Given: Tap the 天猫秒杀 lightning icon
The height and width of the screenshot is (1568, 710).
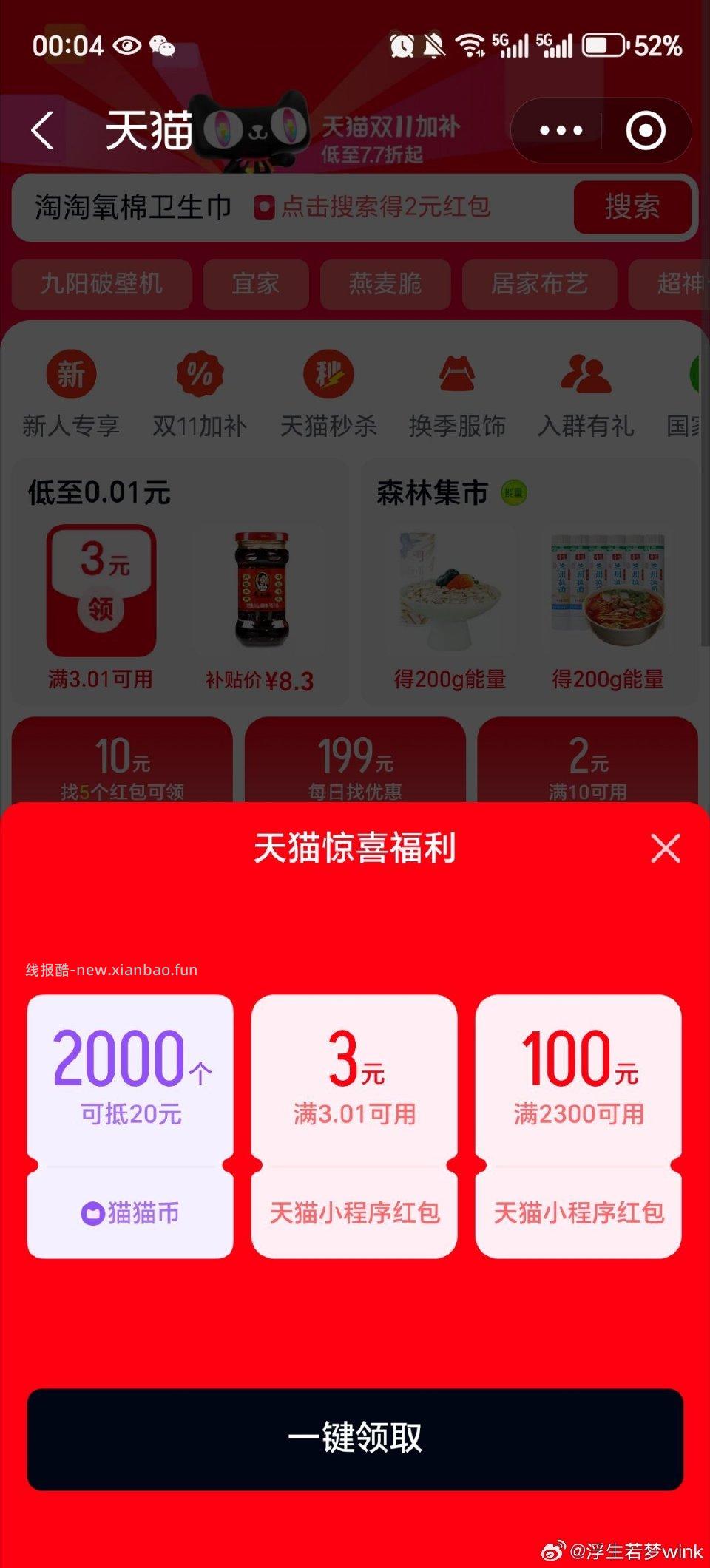Looking at the screenshot, I should point(328,376).
